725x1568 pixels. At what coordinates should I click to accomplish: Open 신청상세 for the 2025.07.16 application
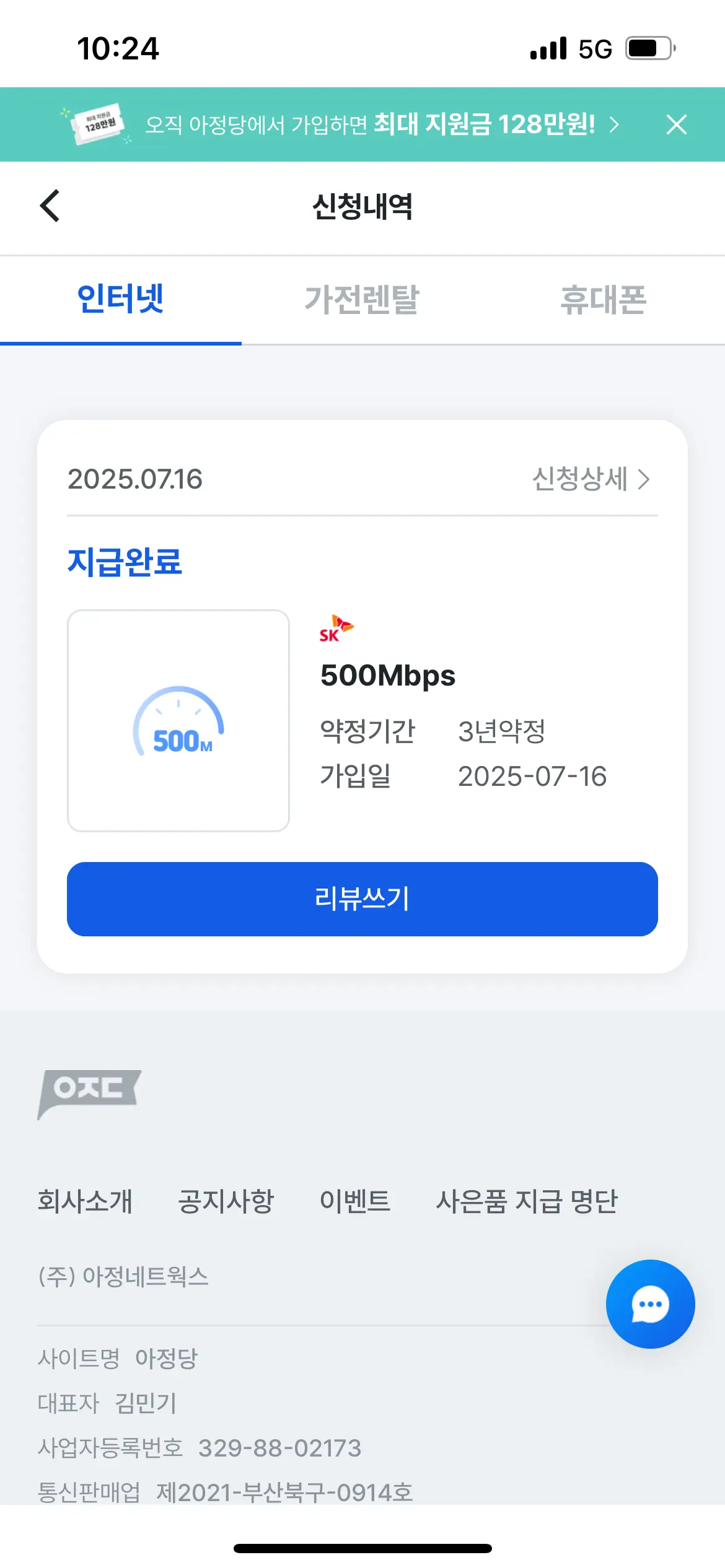coord(591,479)
